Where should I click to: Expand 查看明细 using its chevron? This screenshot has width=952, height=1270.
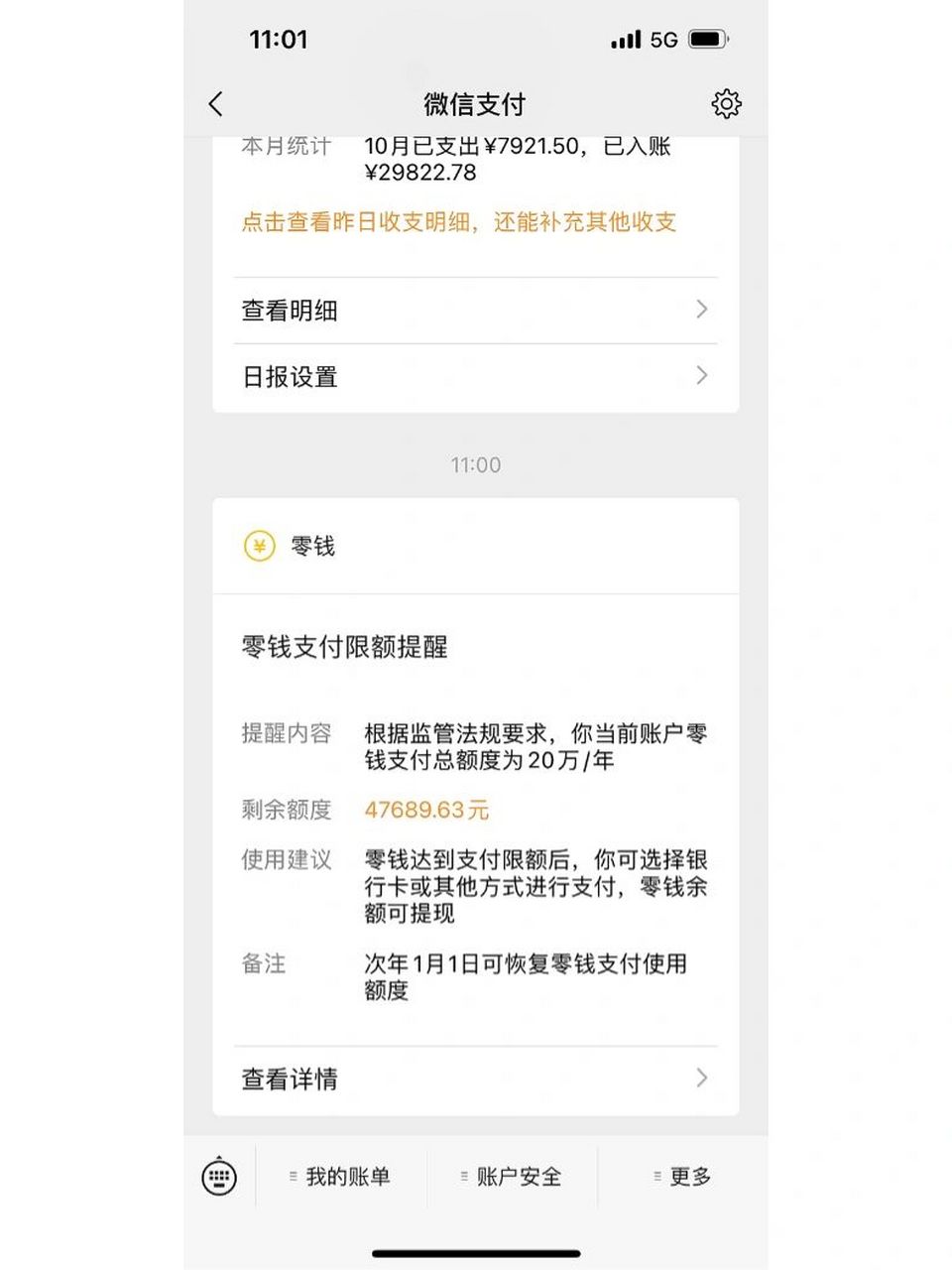tap(701, 310)
